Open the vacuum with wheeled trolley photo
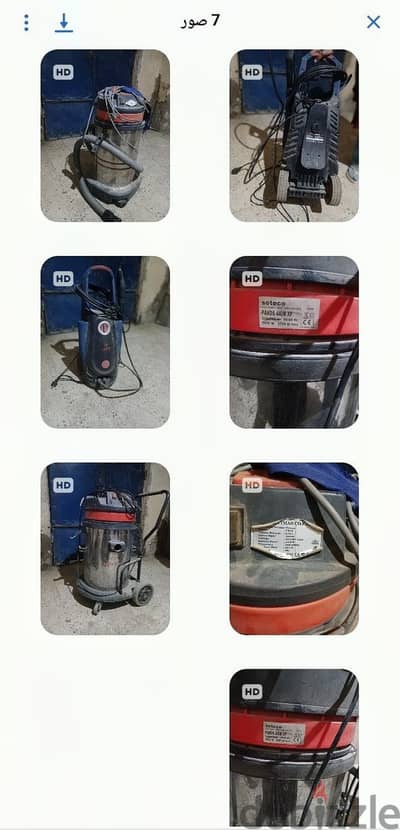The height and width of the screenshot is (830, 400). pyautogui.click(x=105, y=548)
